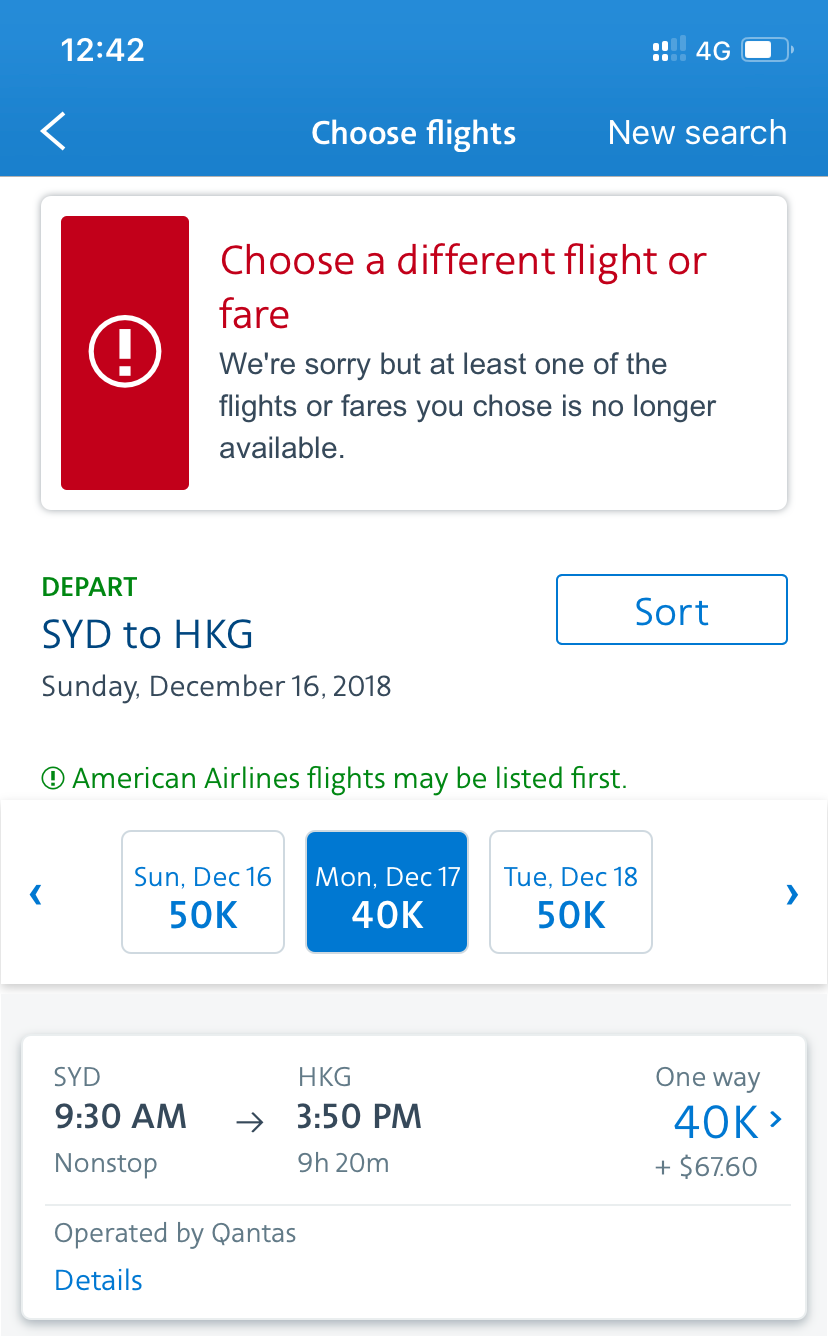The width and height of the screenshot is (828, 1336).
Task: Select Tue, Dec 18 for 50K
Action: pyautogui.click(x=571, y=893)
